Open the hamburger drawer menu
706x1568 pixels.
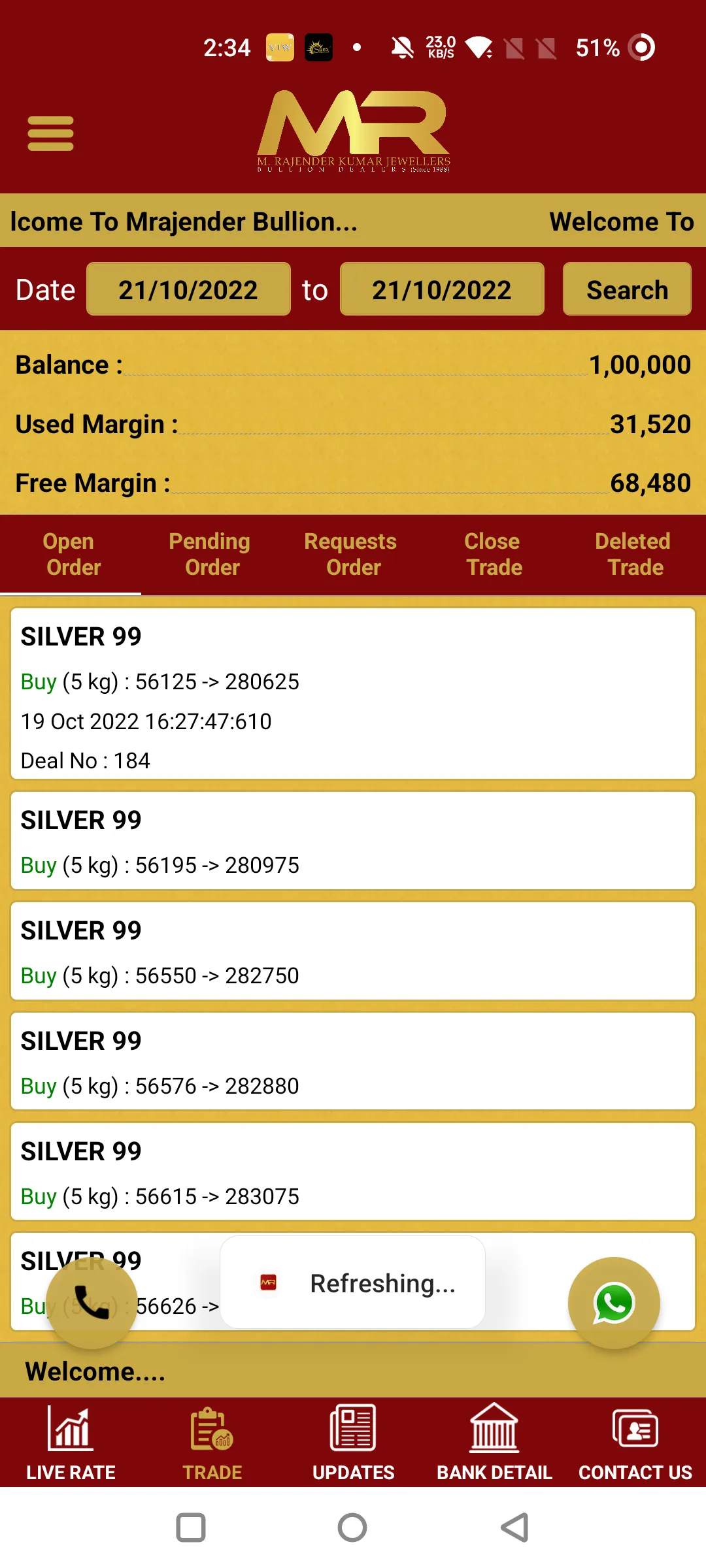50,133
